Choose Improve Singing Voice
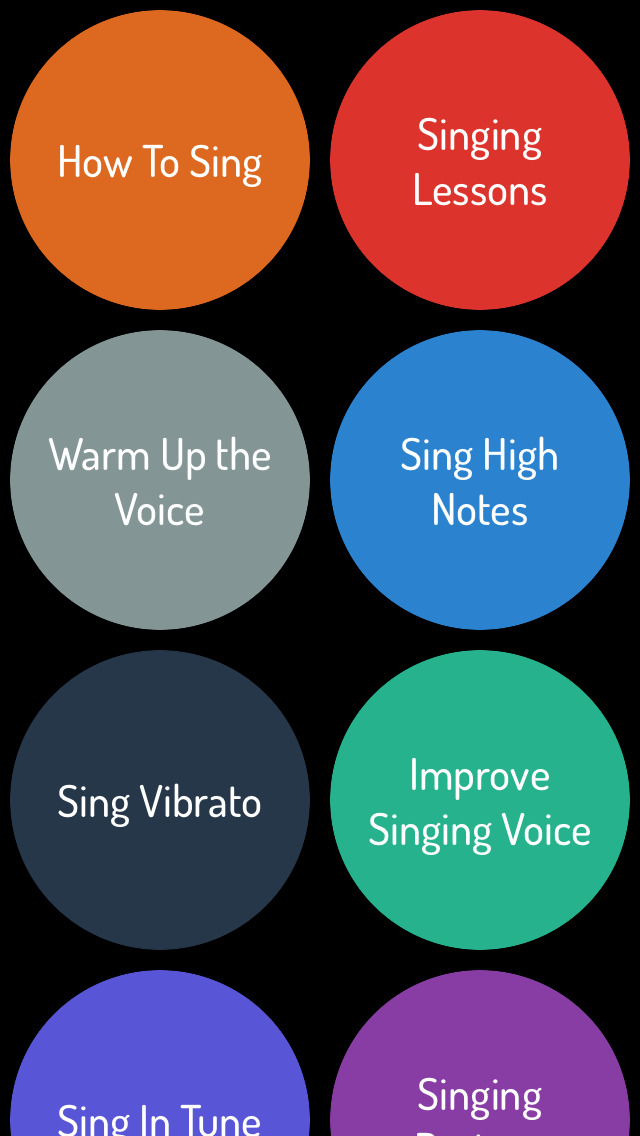Screen dimensions: 640x1136 480,800
